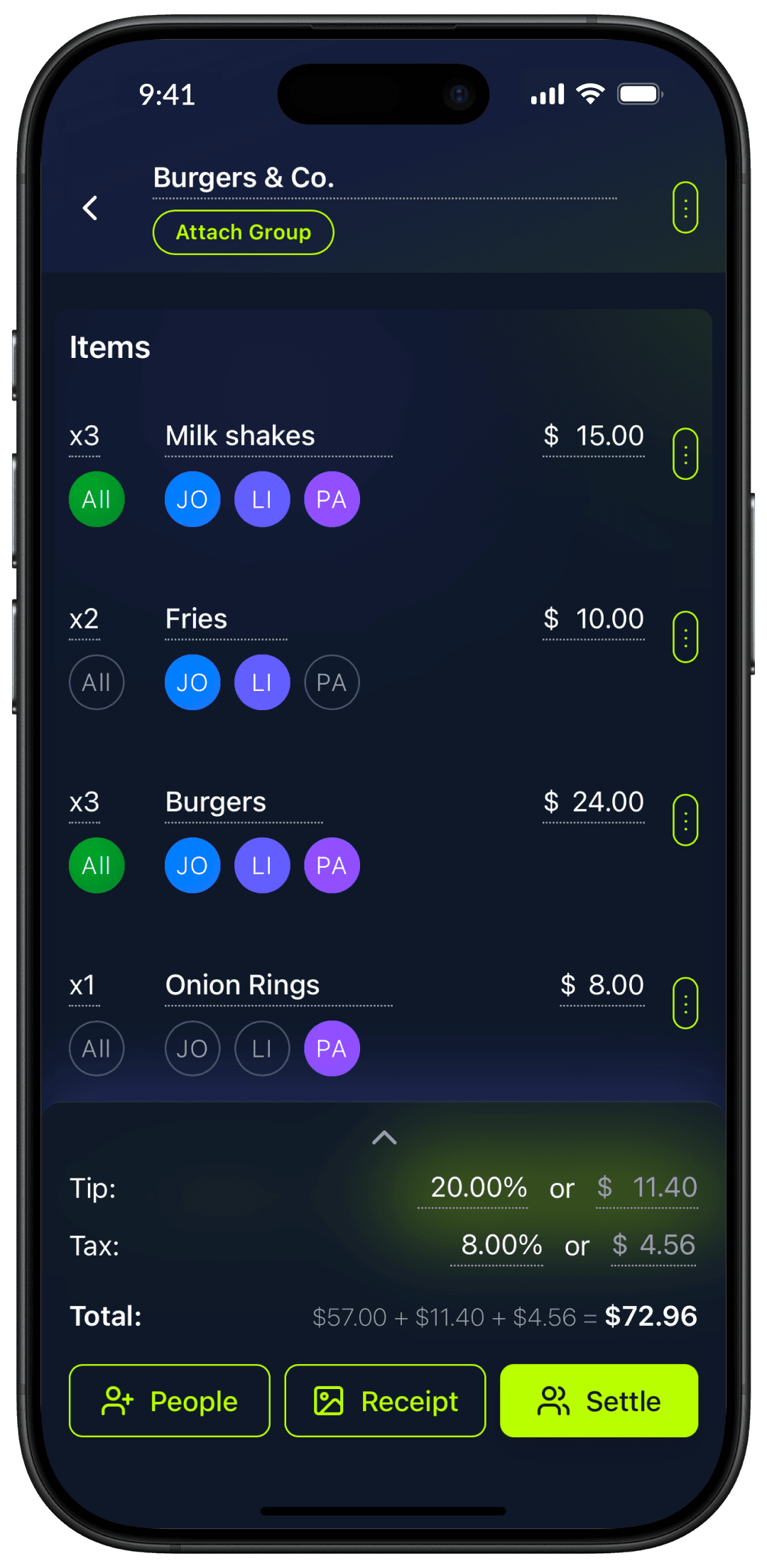The image size is (767, 1568).
Task: Assign LI to Onion Rings
Action: click(262, 1048)
